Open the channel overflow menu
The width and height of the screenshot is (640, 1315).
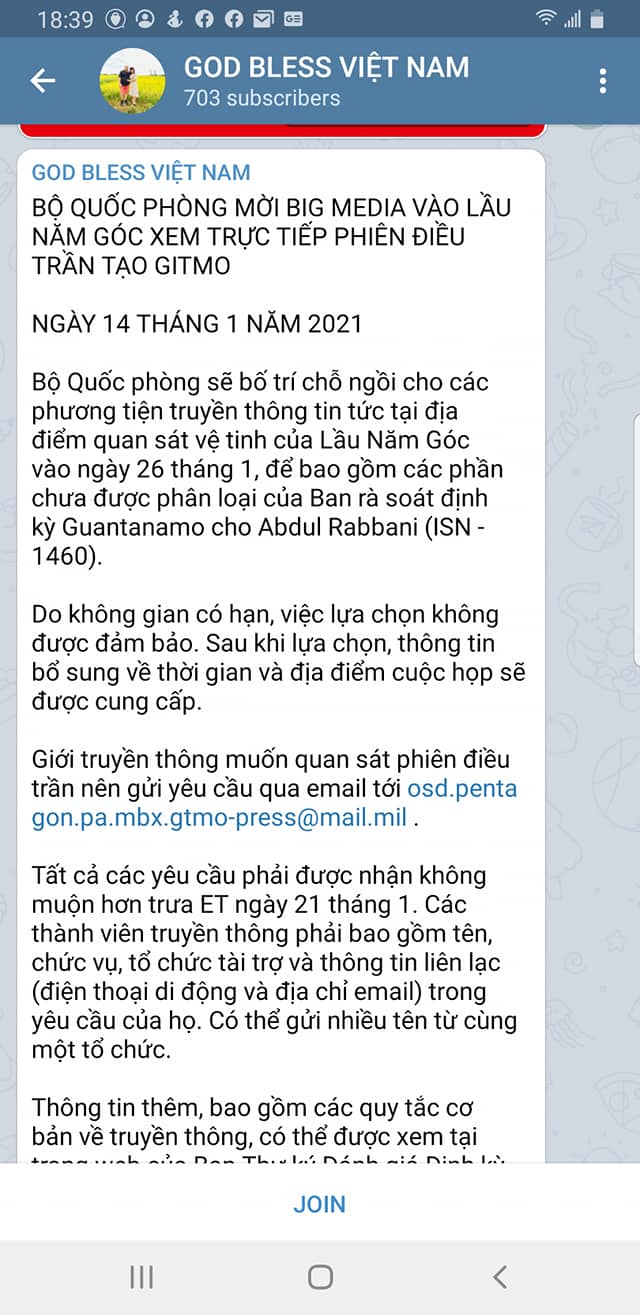602,81
